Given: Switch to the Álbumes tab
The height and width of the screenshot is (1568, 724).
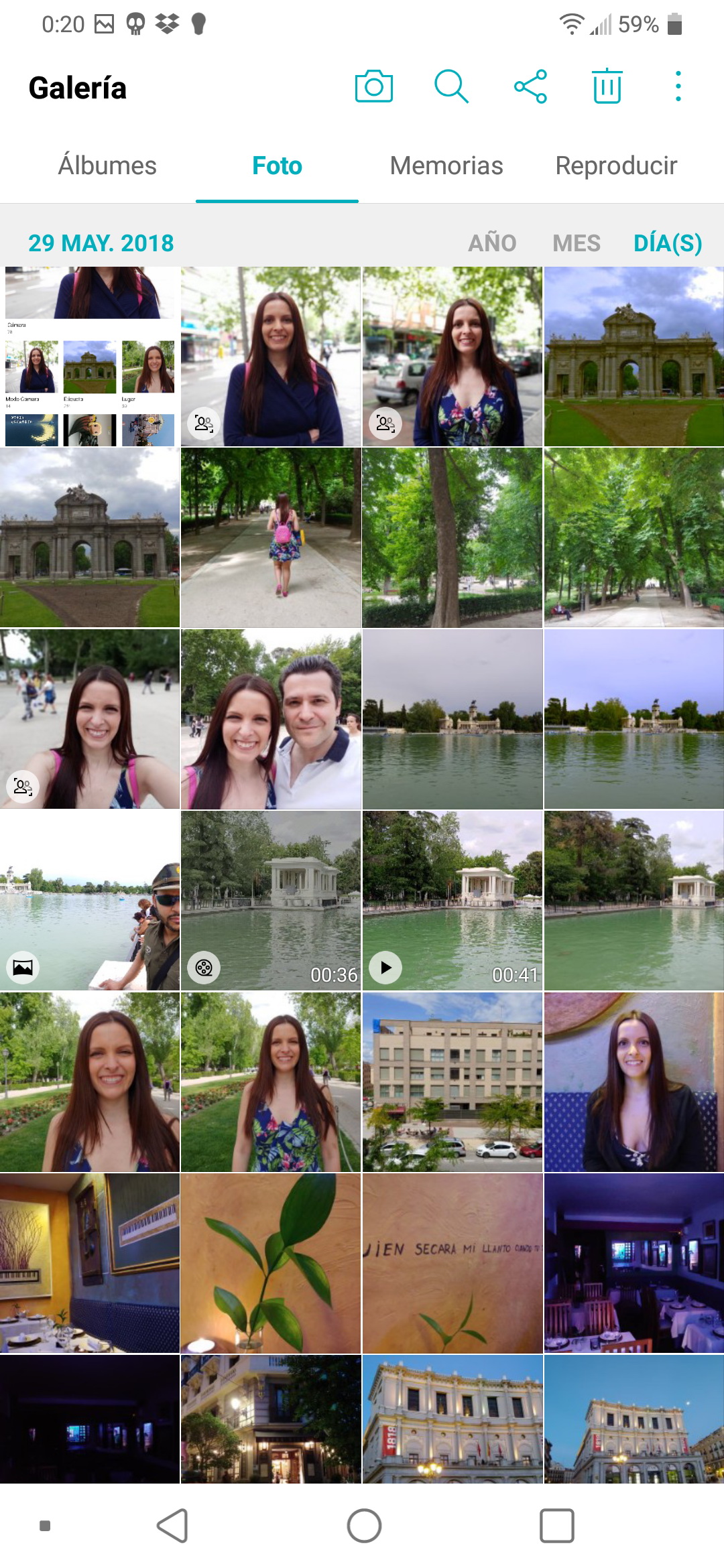Looking at the screenshot, I should (x=107, y=166).
